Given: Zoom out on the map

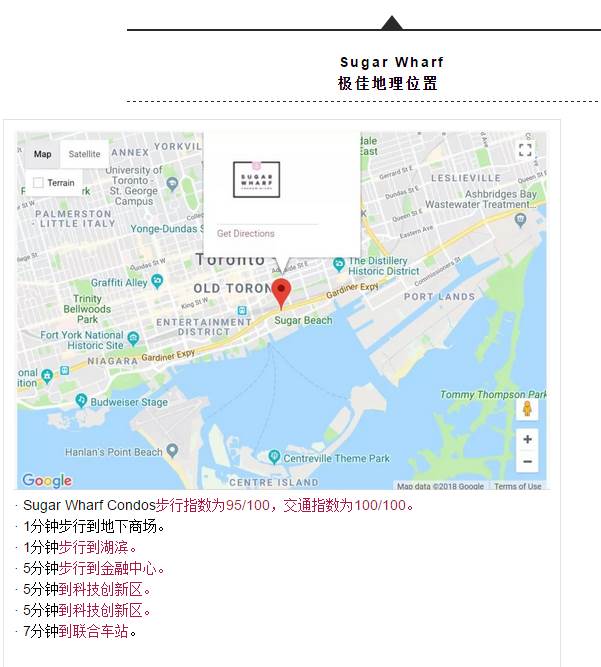Looking at the screenshot, I should [x=527, y=462].
